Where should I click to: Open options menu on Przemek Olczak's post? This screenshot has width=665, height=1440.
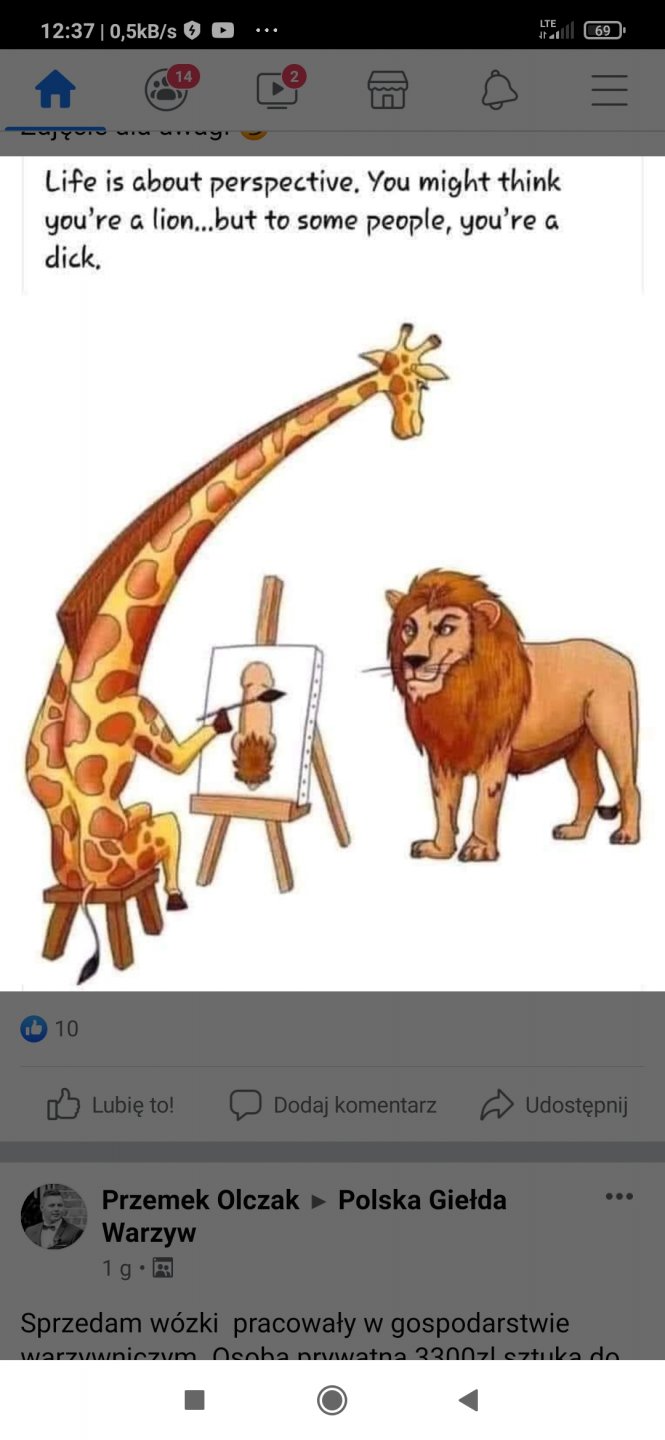619,1197
